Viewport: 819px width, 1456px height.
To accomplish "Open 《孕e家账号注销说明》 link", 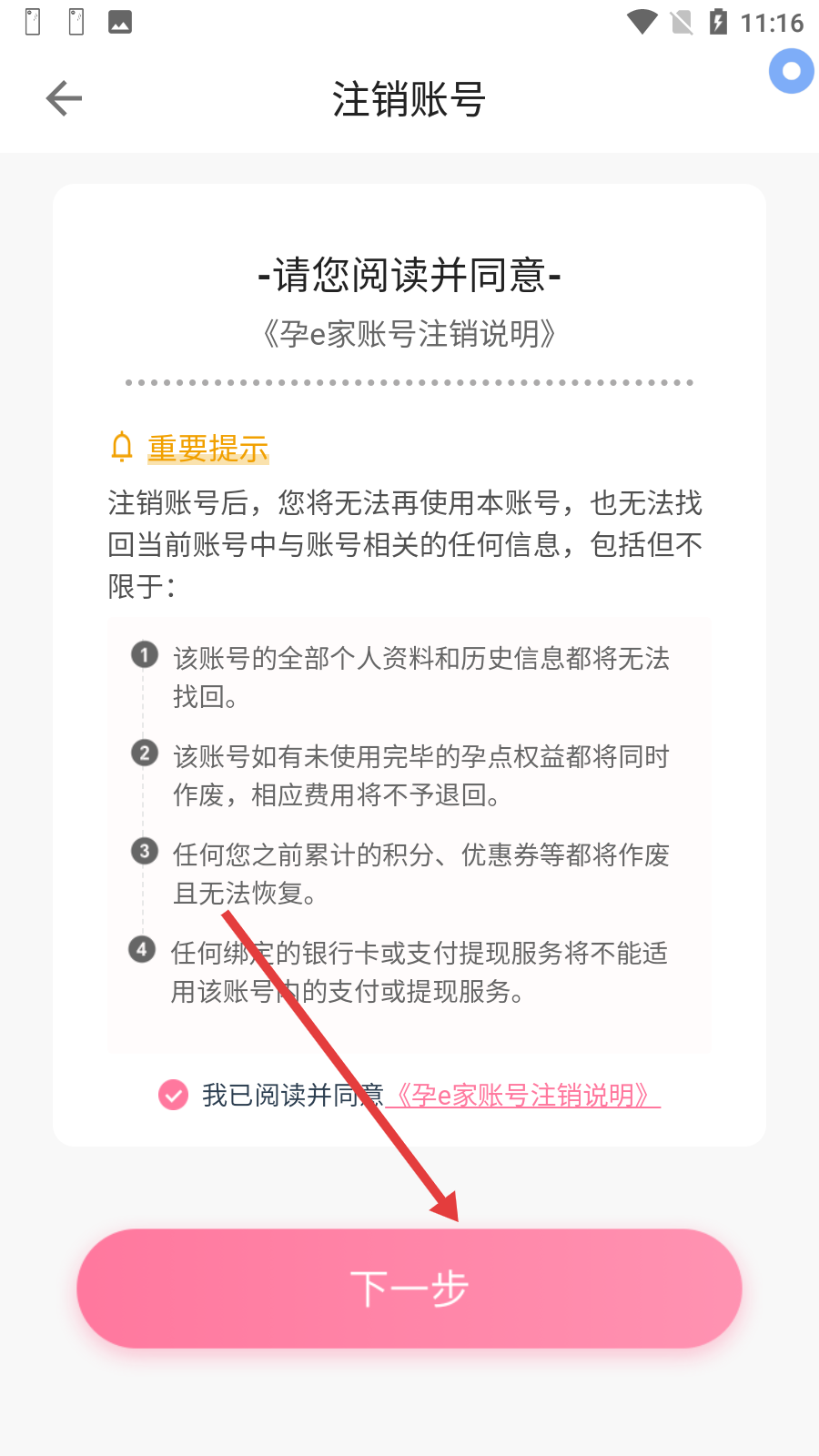I will (524, 1095).
